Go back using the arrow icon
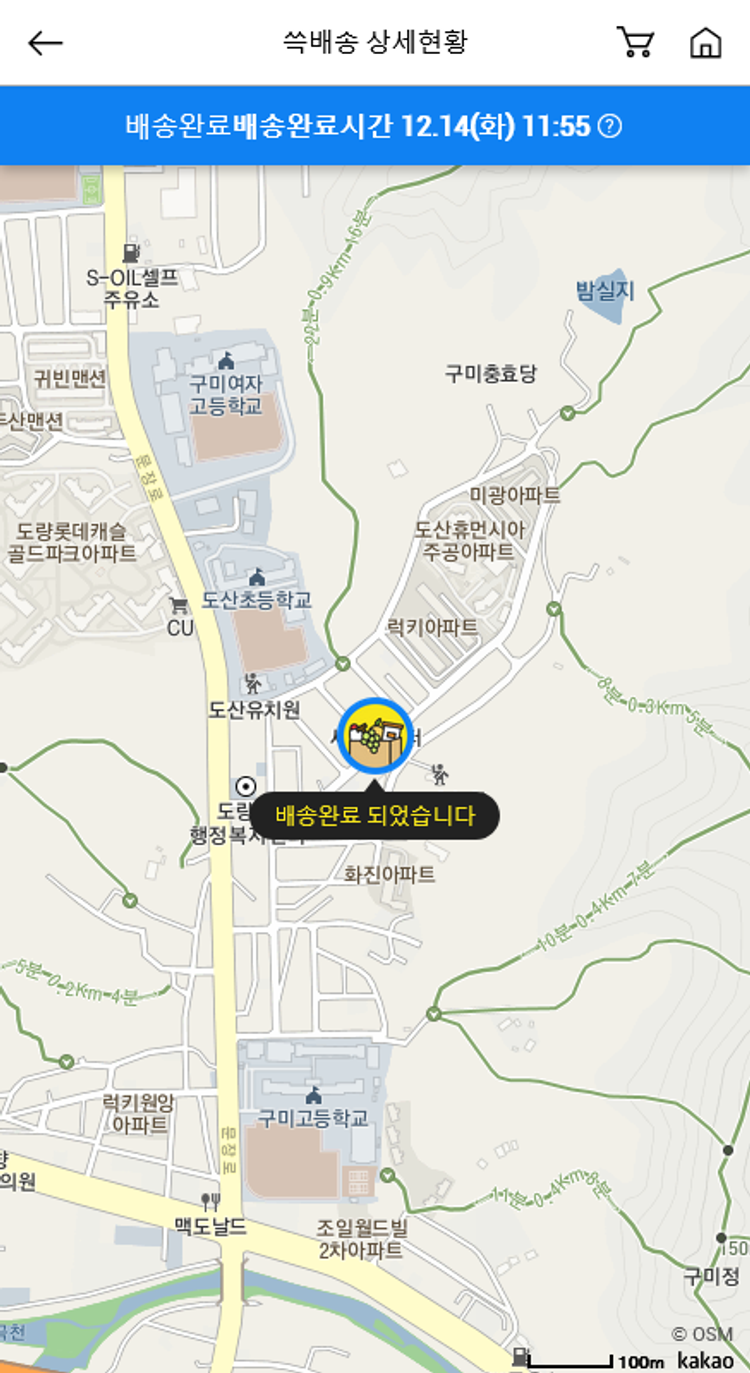 click(45, 43)
